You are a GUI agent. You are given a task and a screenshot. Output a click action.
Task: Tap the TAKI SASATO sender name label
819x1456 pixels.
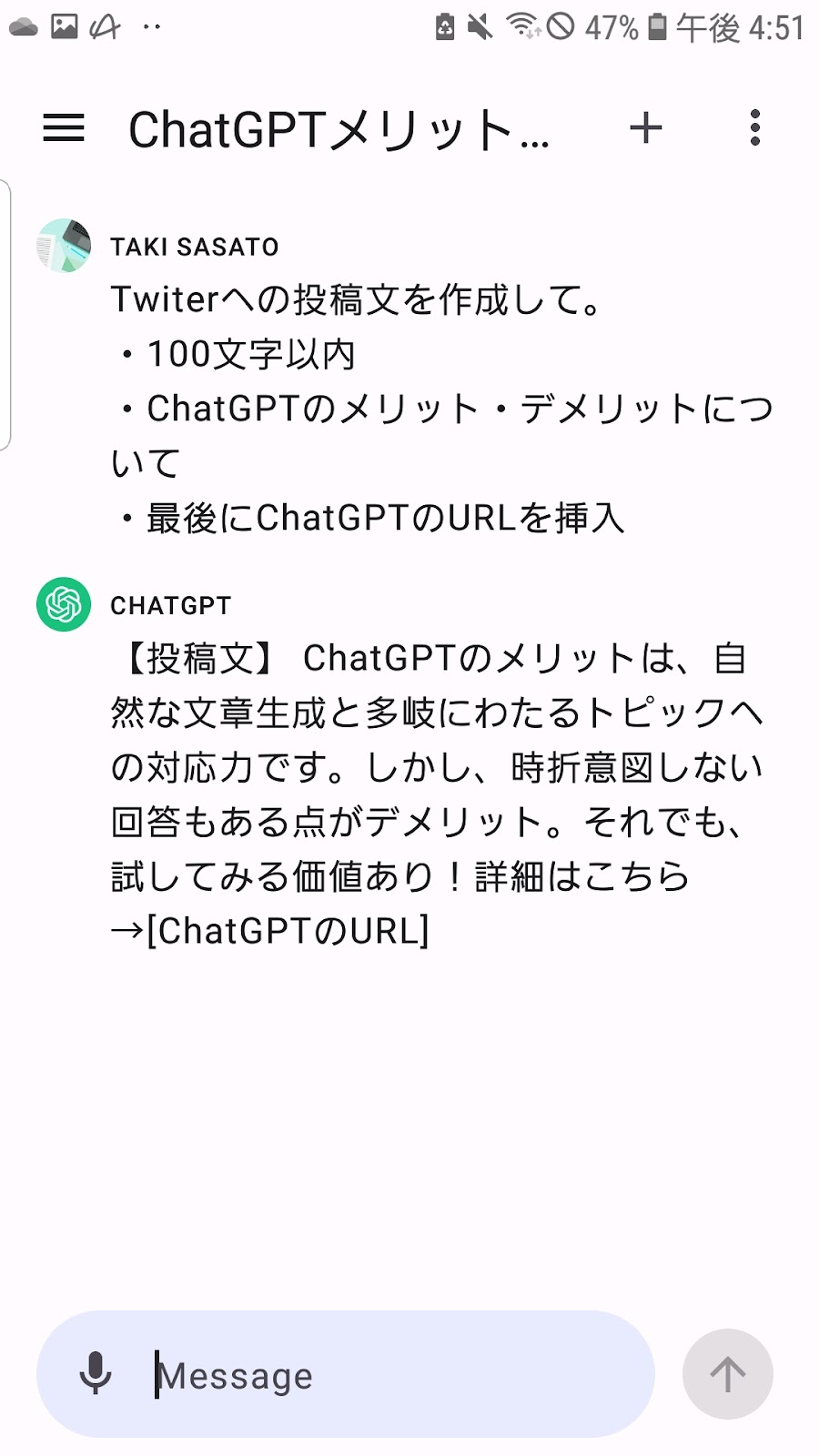click(x=194, y=247)
